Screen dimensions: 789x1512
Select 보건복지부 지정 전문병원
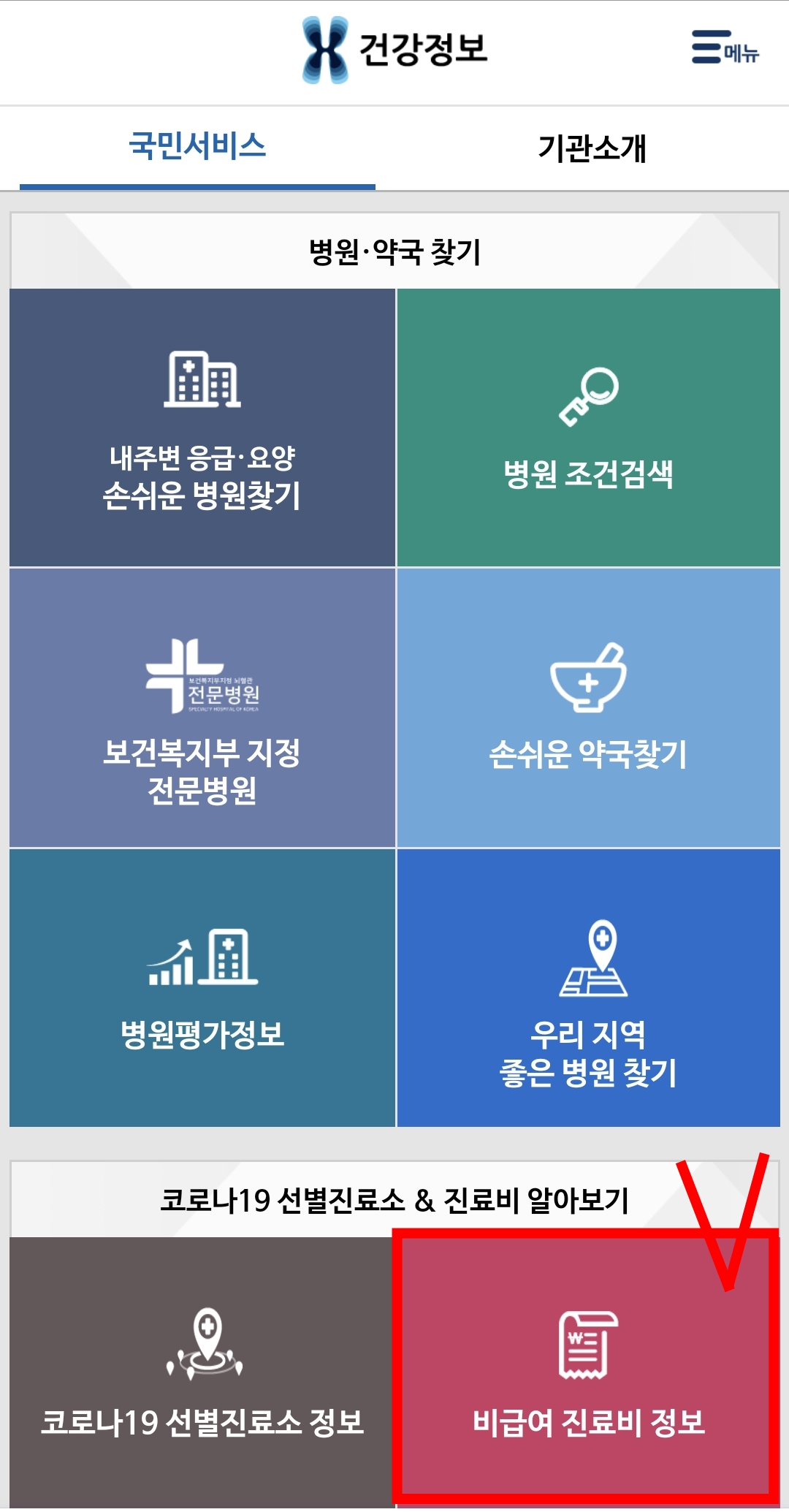click(x=202, y=707)
